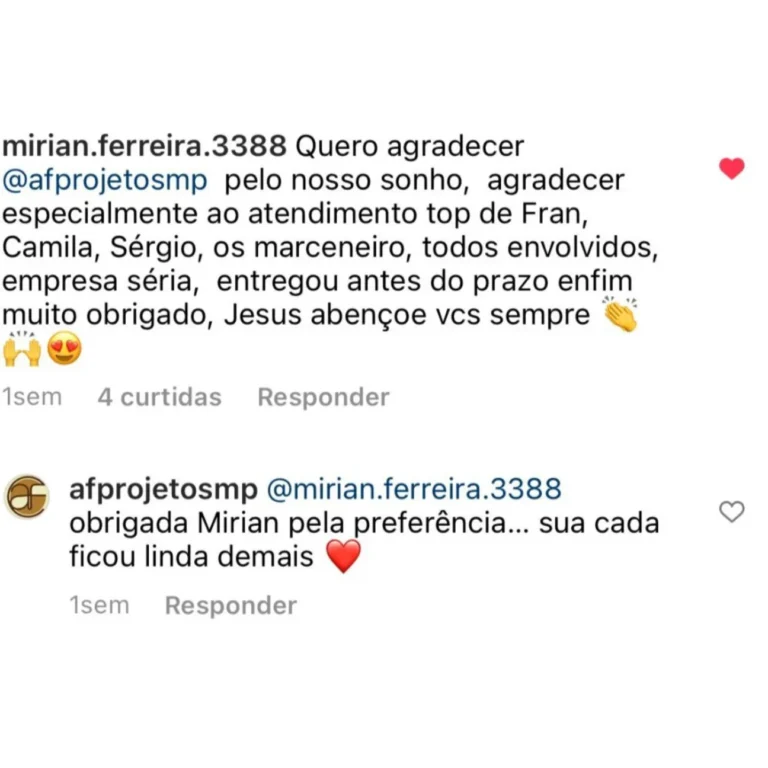Reply to mirian.ferreira.3388's comment
Screen dimensions: 768x768
click(323, 397)
